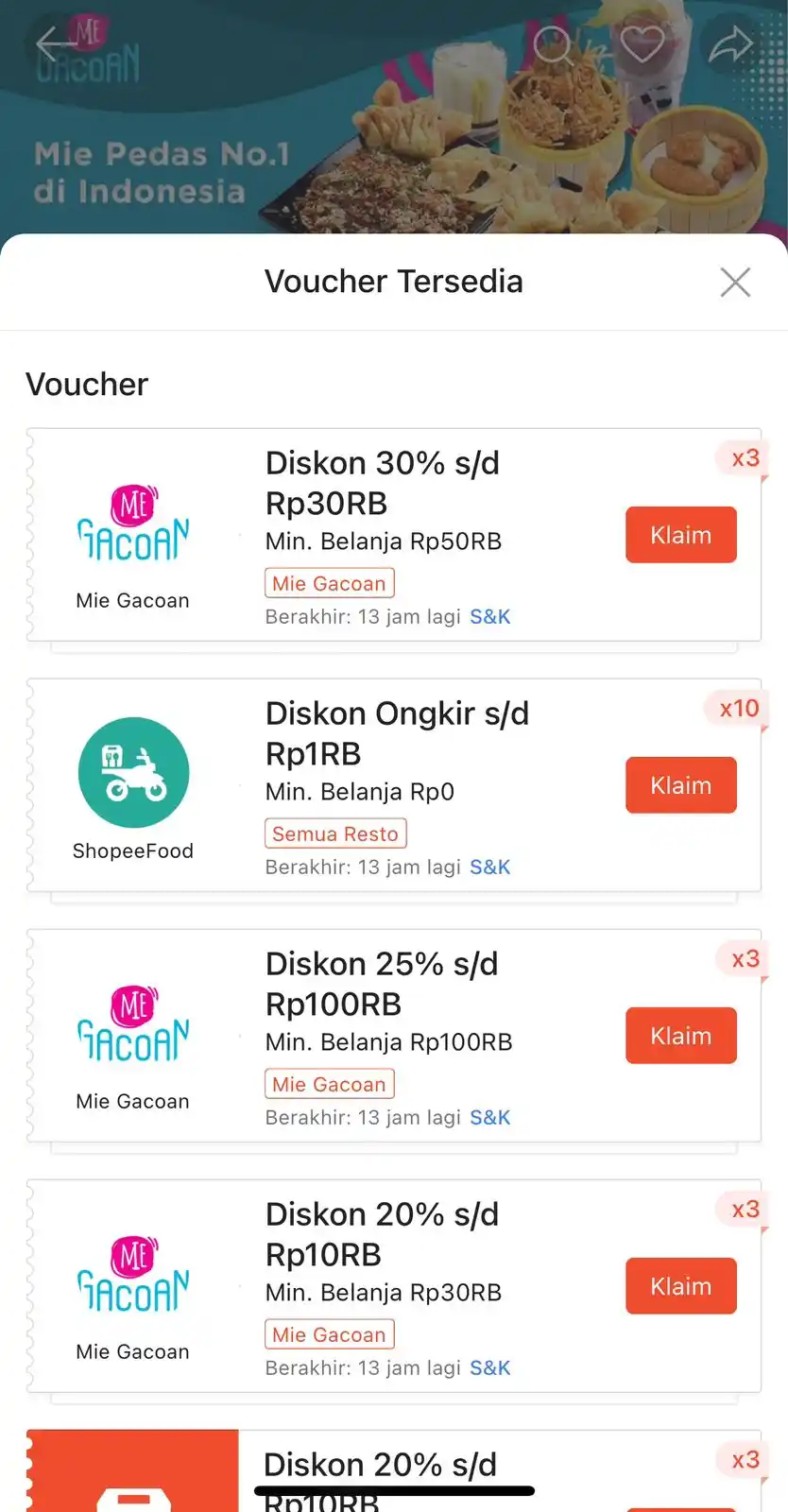Tap the heart icon to favorite the restaurant
Screen dimensions: 788x1512
pos(642,43)
